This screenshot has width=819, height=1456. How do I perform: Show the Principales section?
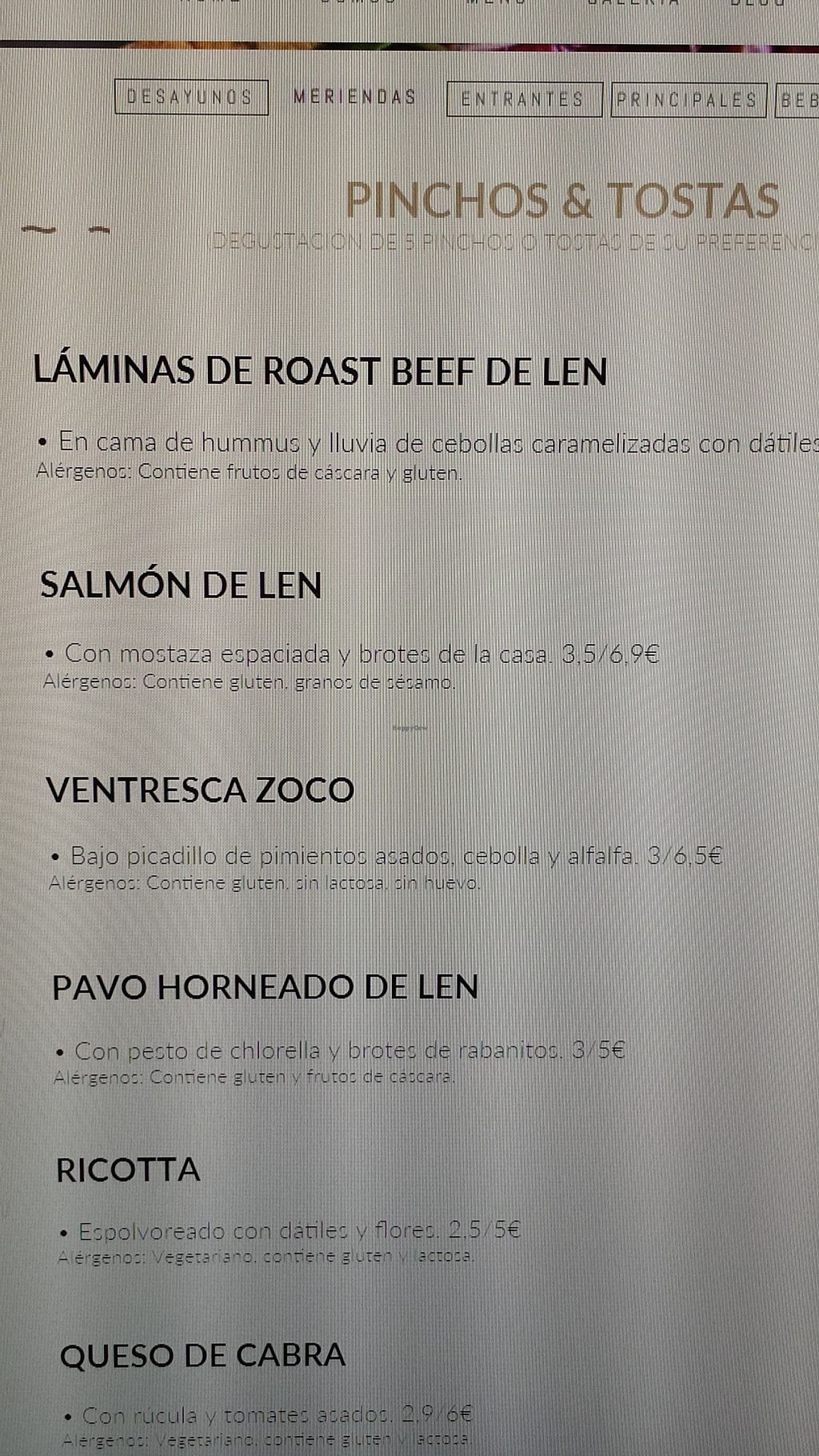pos(688,100)
